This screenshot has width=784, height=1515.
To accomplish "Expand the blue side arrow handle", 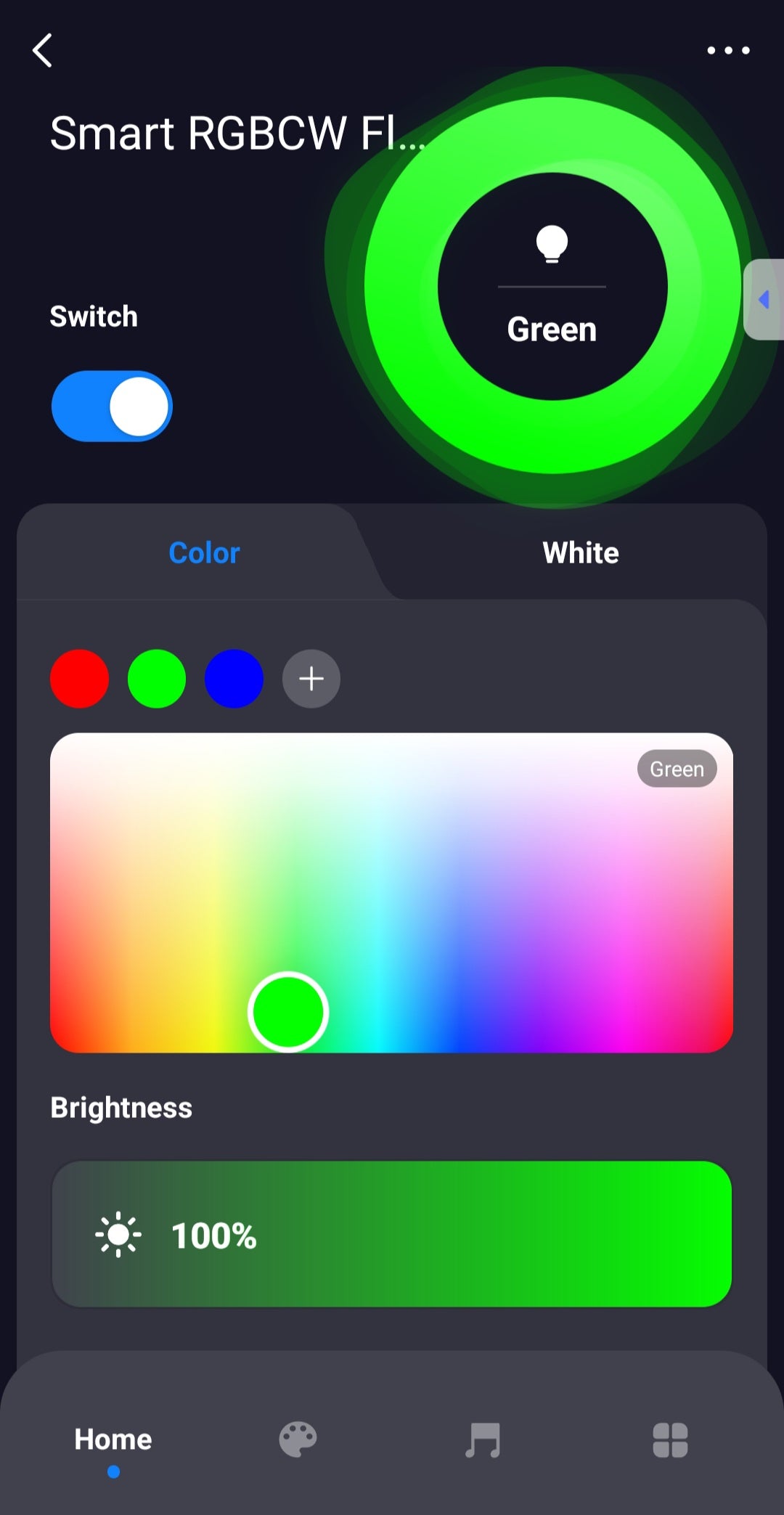I will 764,299.
